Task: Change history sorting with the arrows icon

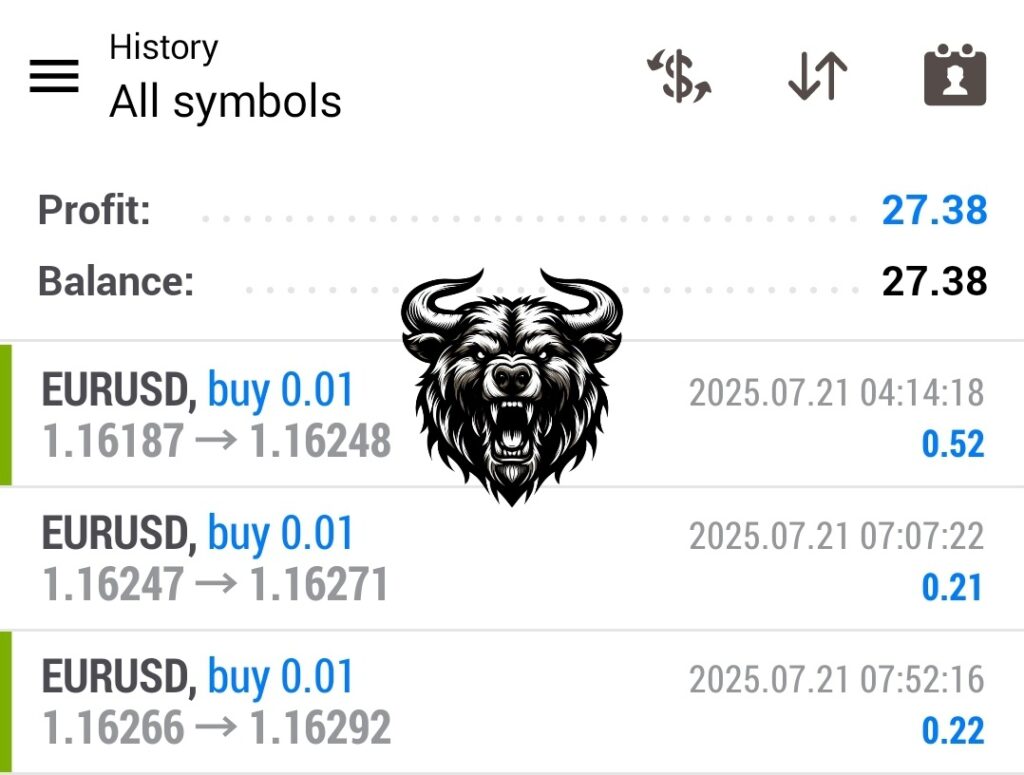Action: 818,77
